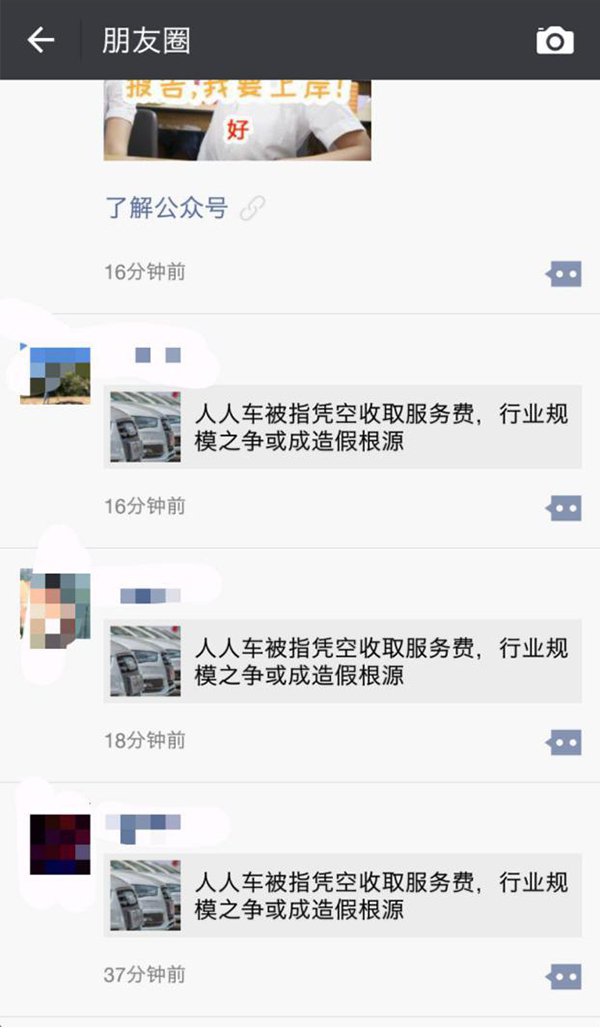Go back from the 朋友圈 screen
This screenshot has width=600, height=1036.
[x=41, y=40]
